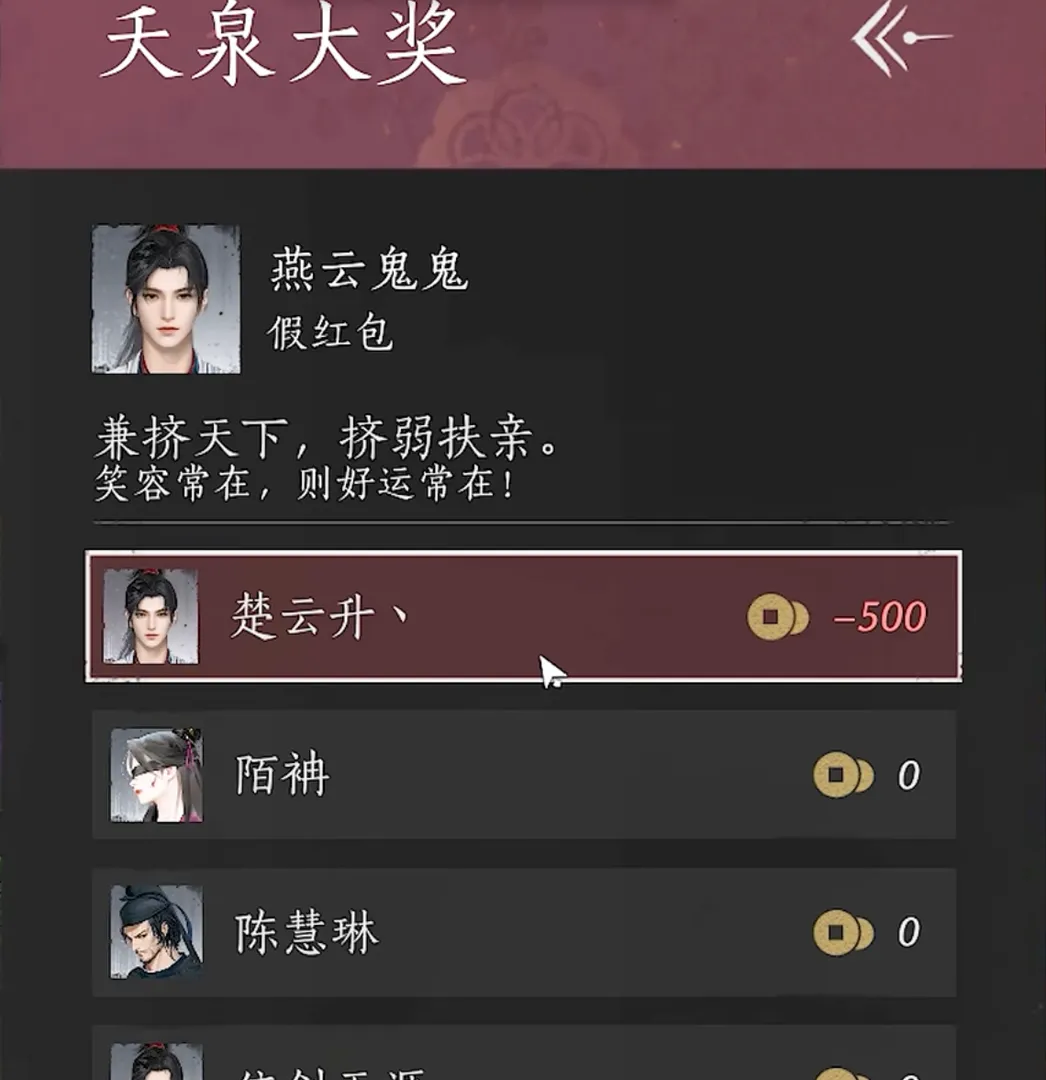Open the 陌神 recipient row

coord(523,775)
